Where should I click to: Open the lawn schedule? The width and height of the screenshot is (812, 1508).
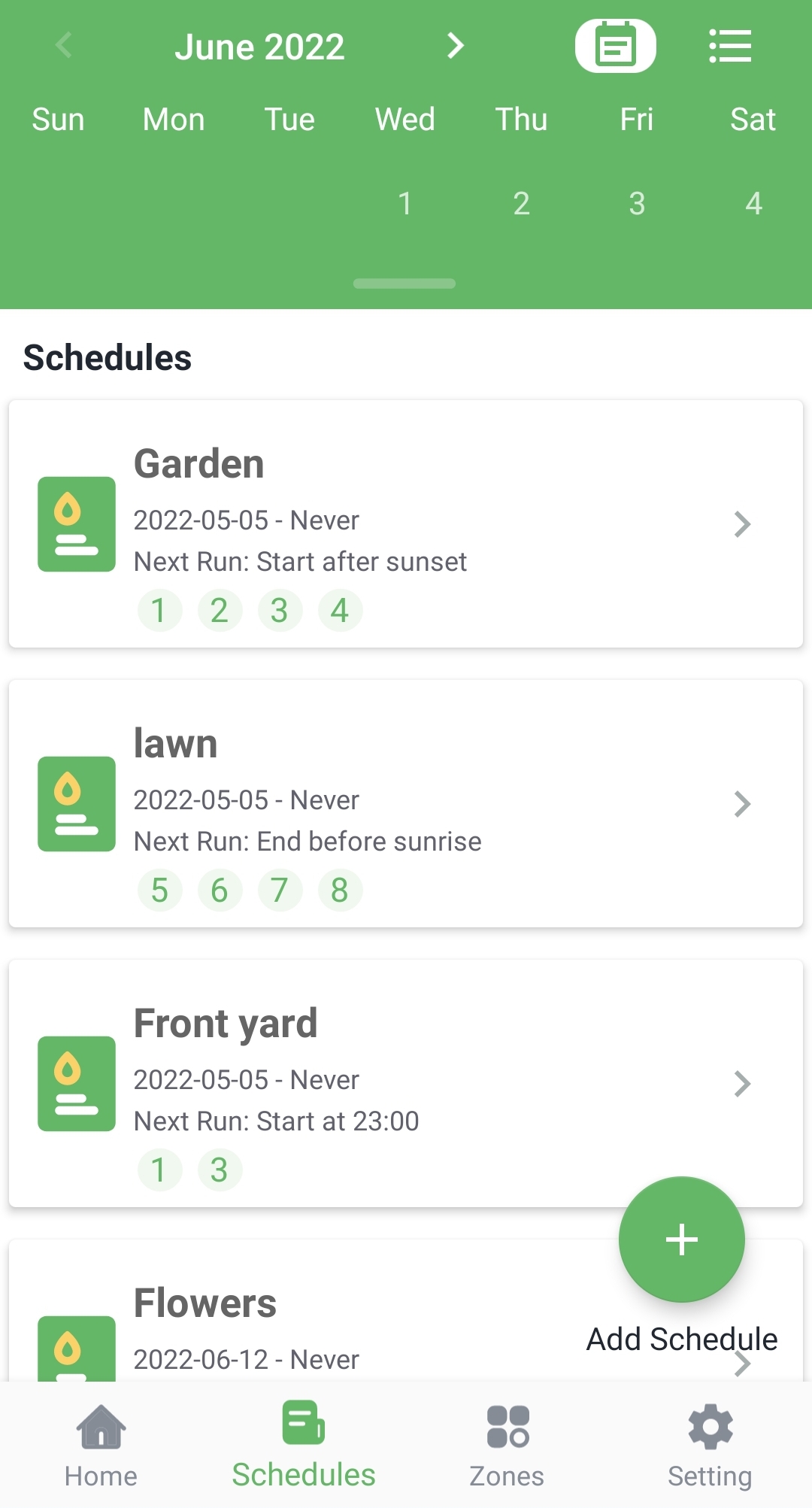[406, 803]
